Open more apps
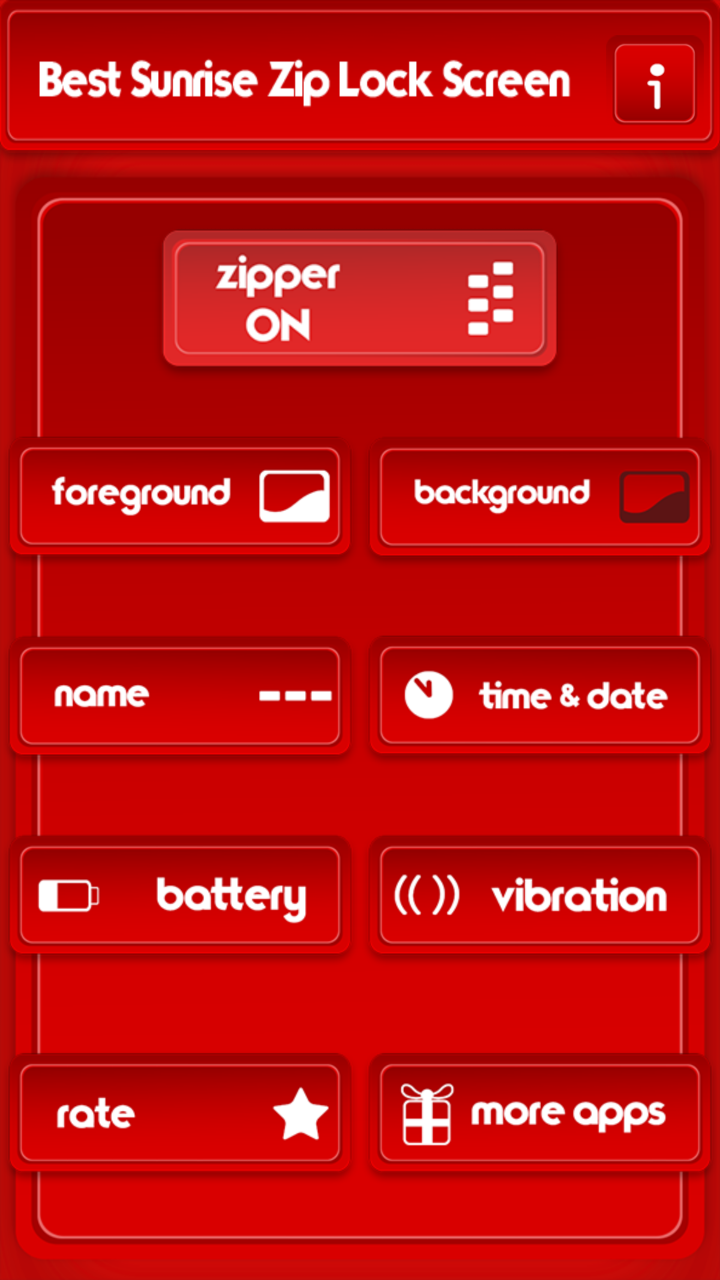 tap(539, 1113)
